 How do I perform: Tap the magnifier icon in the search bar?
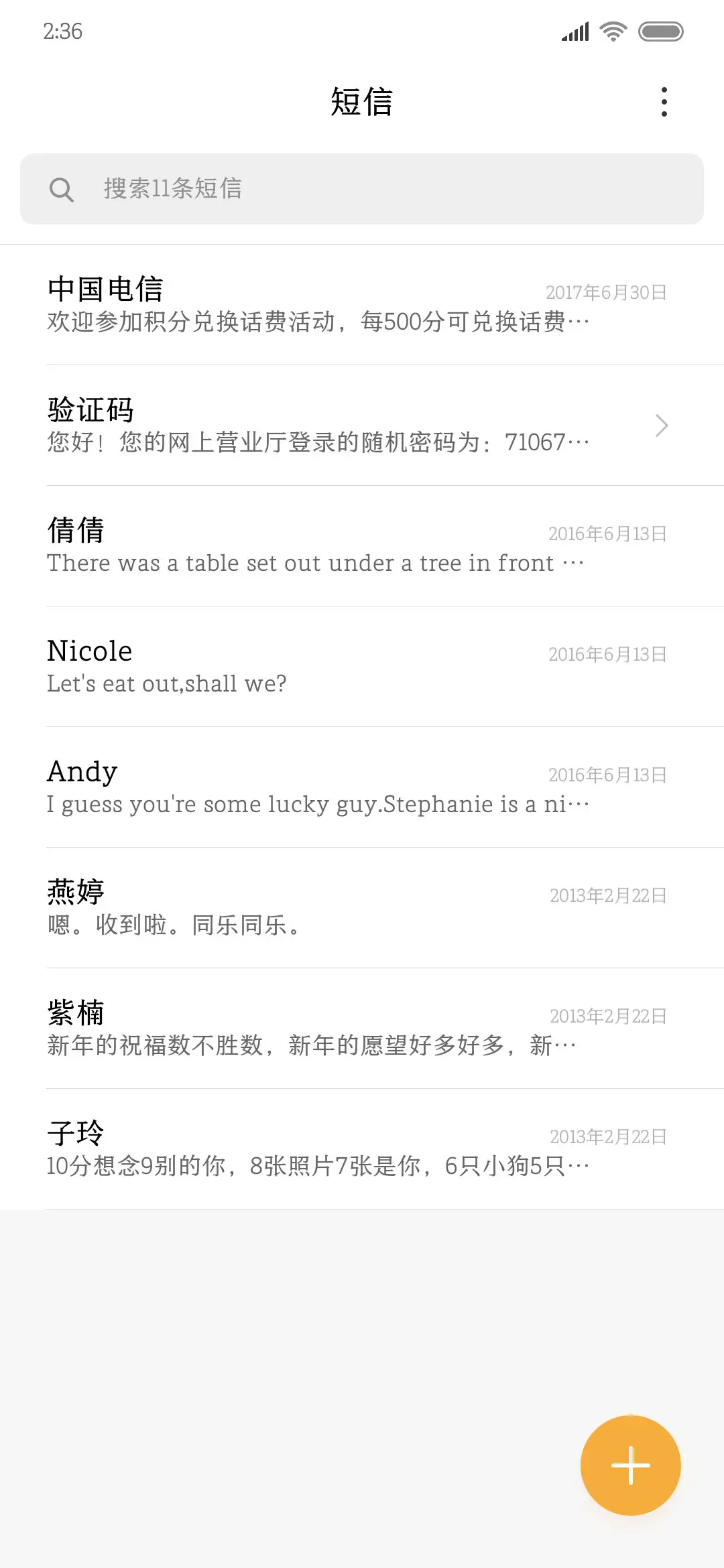[62, 189]
